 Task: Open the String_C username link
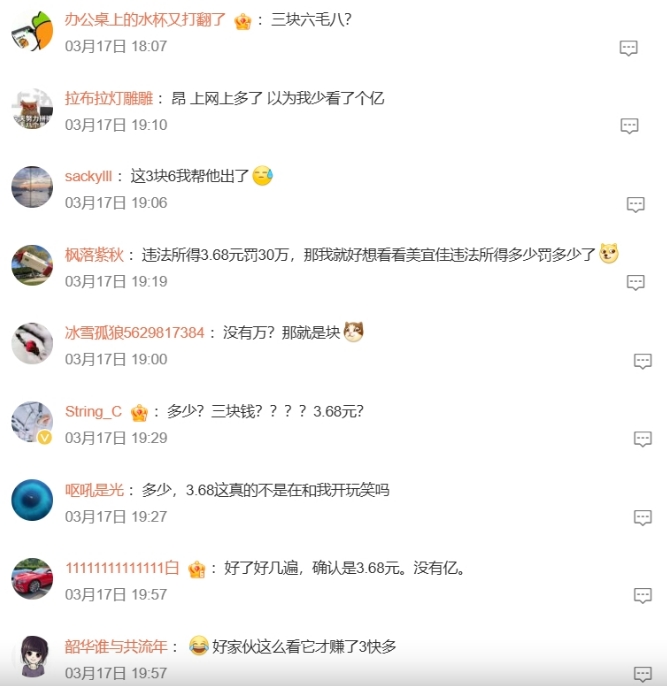tap(93, 411)
